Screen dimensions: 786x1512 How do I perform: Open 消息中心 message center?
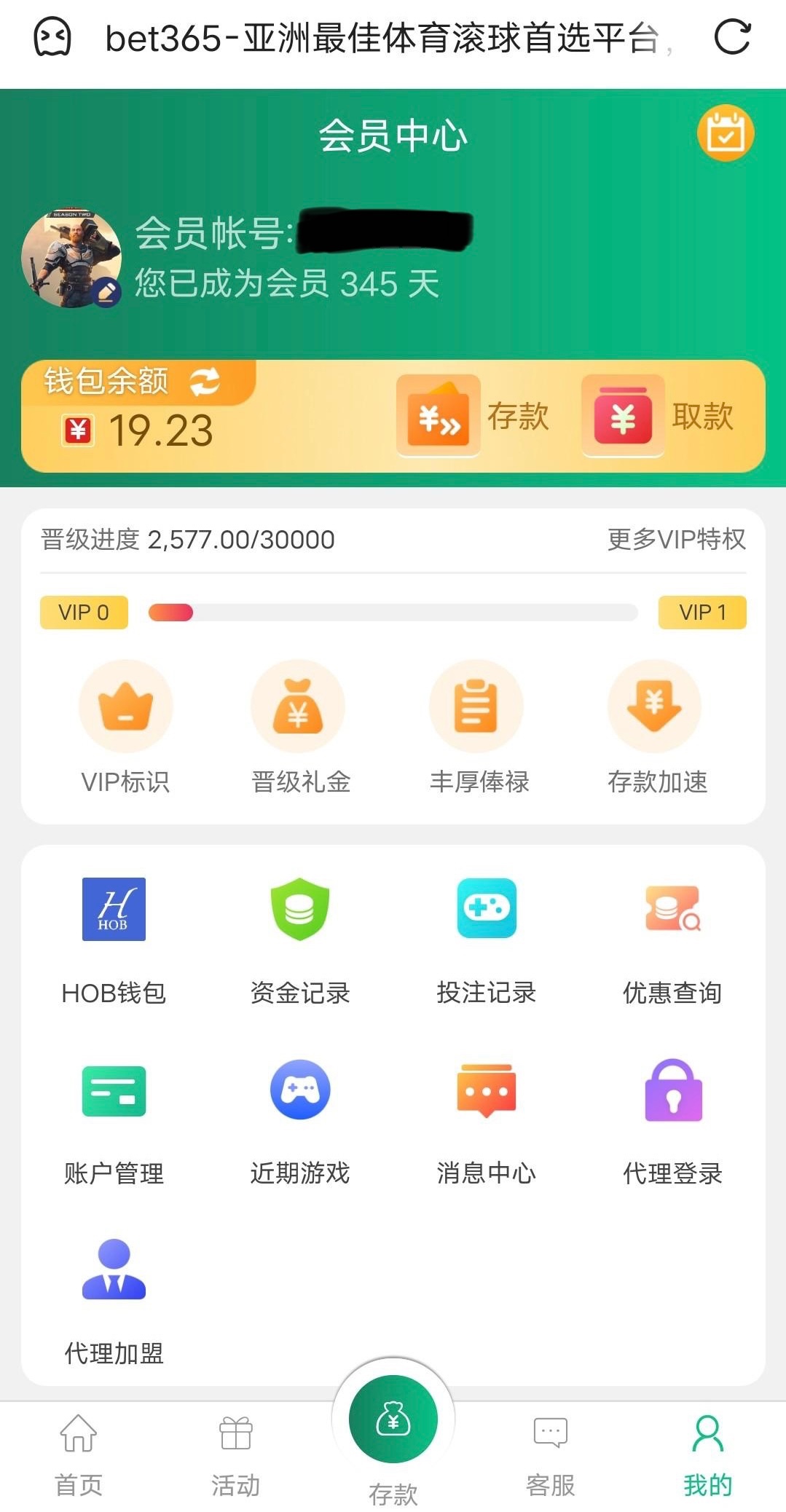click(x=487, y=1122)
